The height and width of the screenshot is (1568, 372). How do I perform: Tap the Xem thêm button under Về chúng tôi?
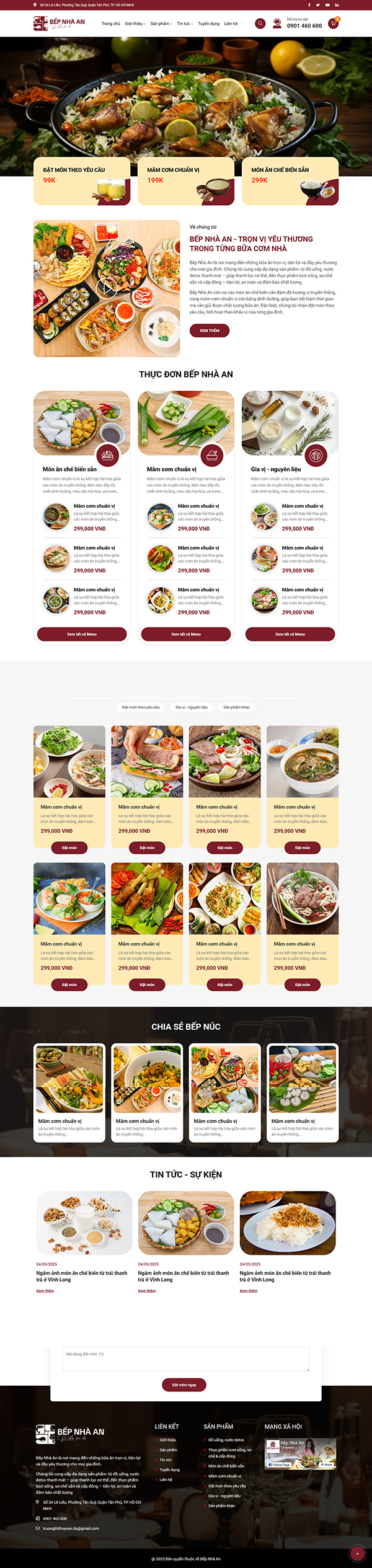coord(209,330)
